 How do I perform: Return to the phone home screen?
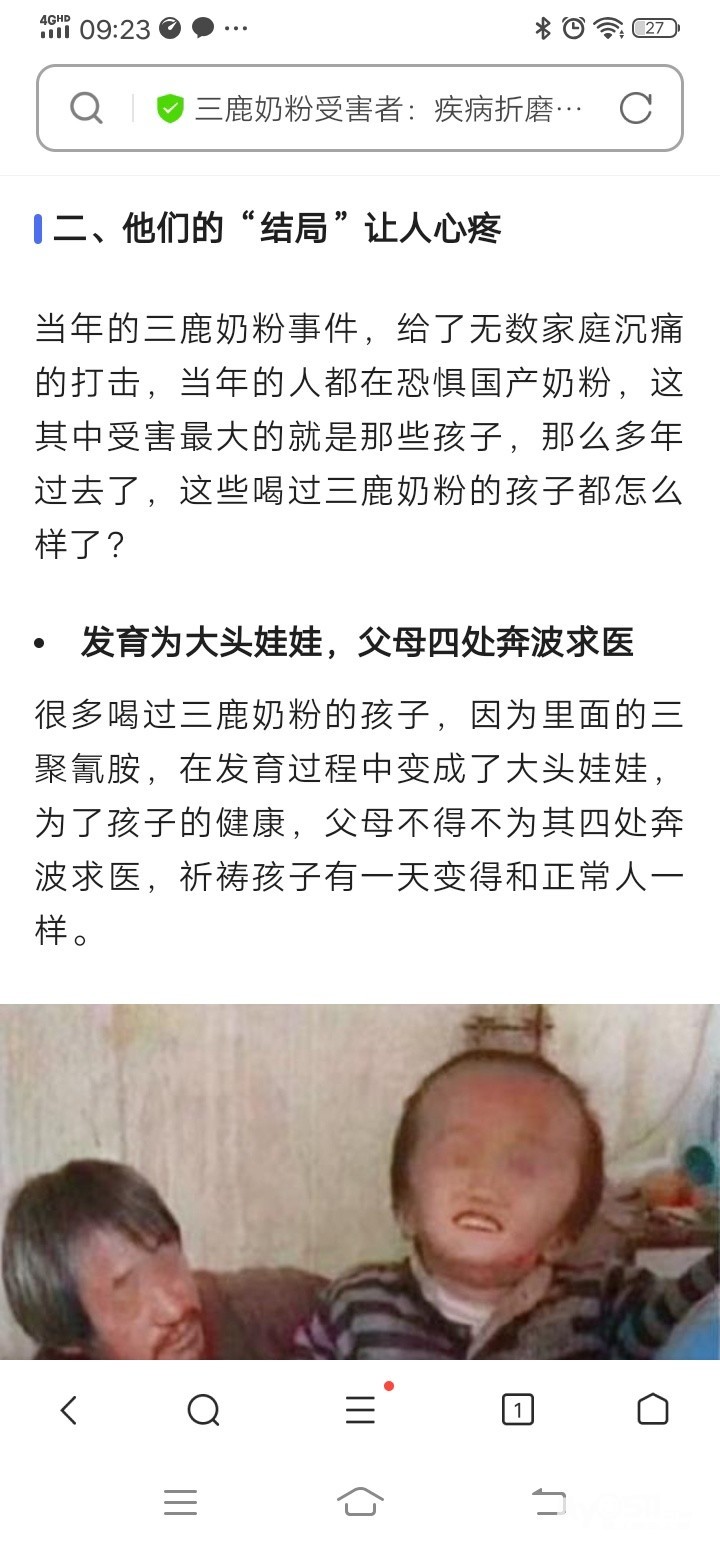point(360,1502)
